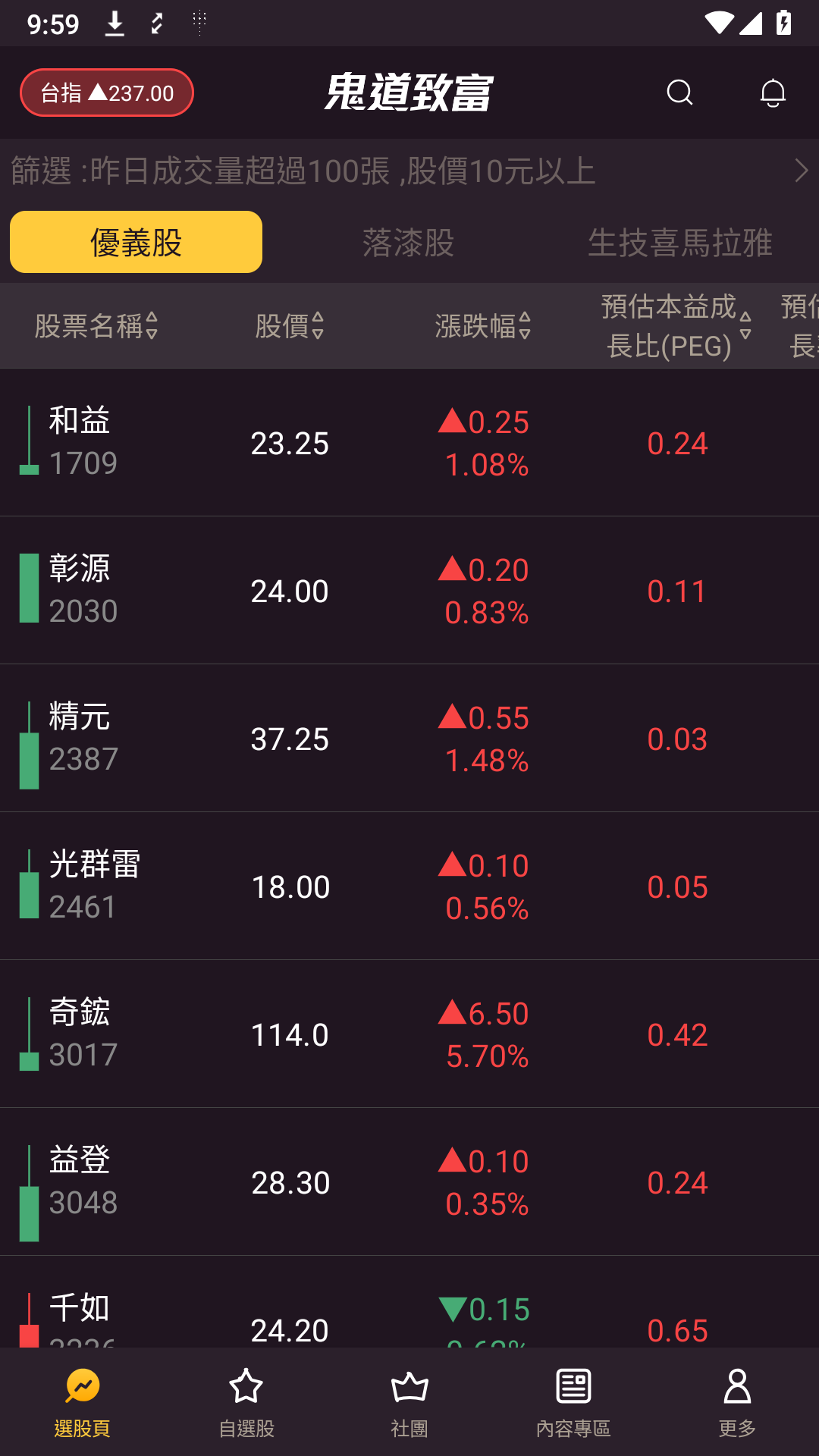Screen dimensions: 819x1456
Task: Sort by 預估本益成長比(PEG) column
Action: (x=676, y=326)
